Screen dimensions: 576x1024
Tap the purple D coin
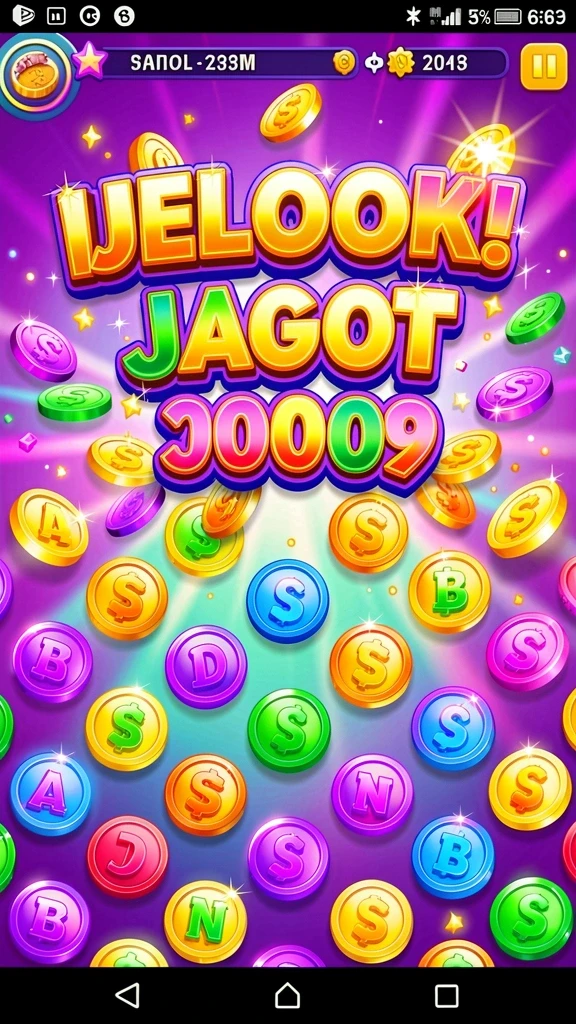pos(206,666)
